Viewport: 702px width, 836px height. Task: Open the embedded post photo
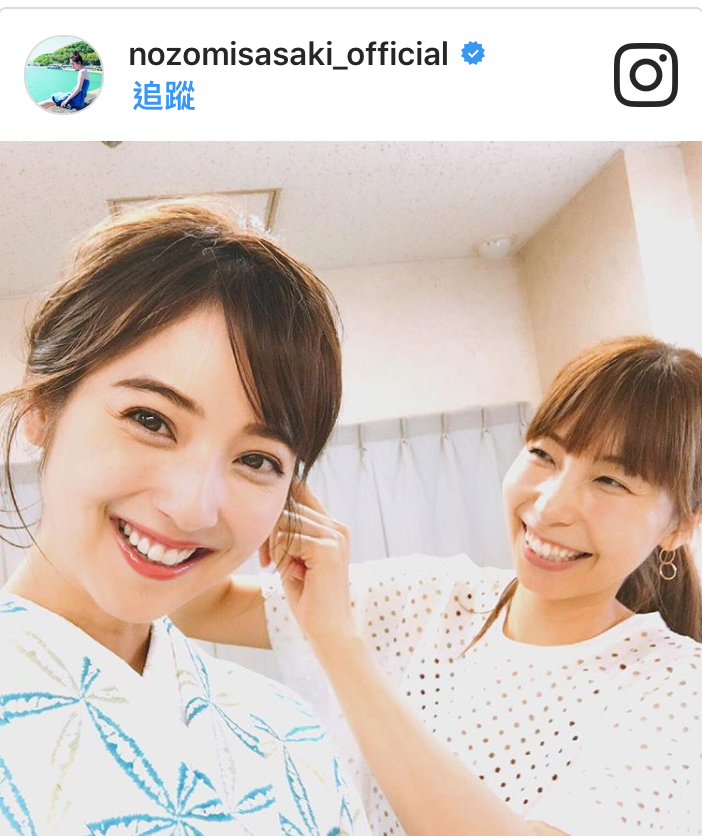point(351,488)
